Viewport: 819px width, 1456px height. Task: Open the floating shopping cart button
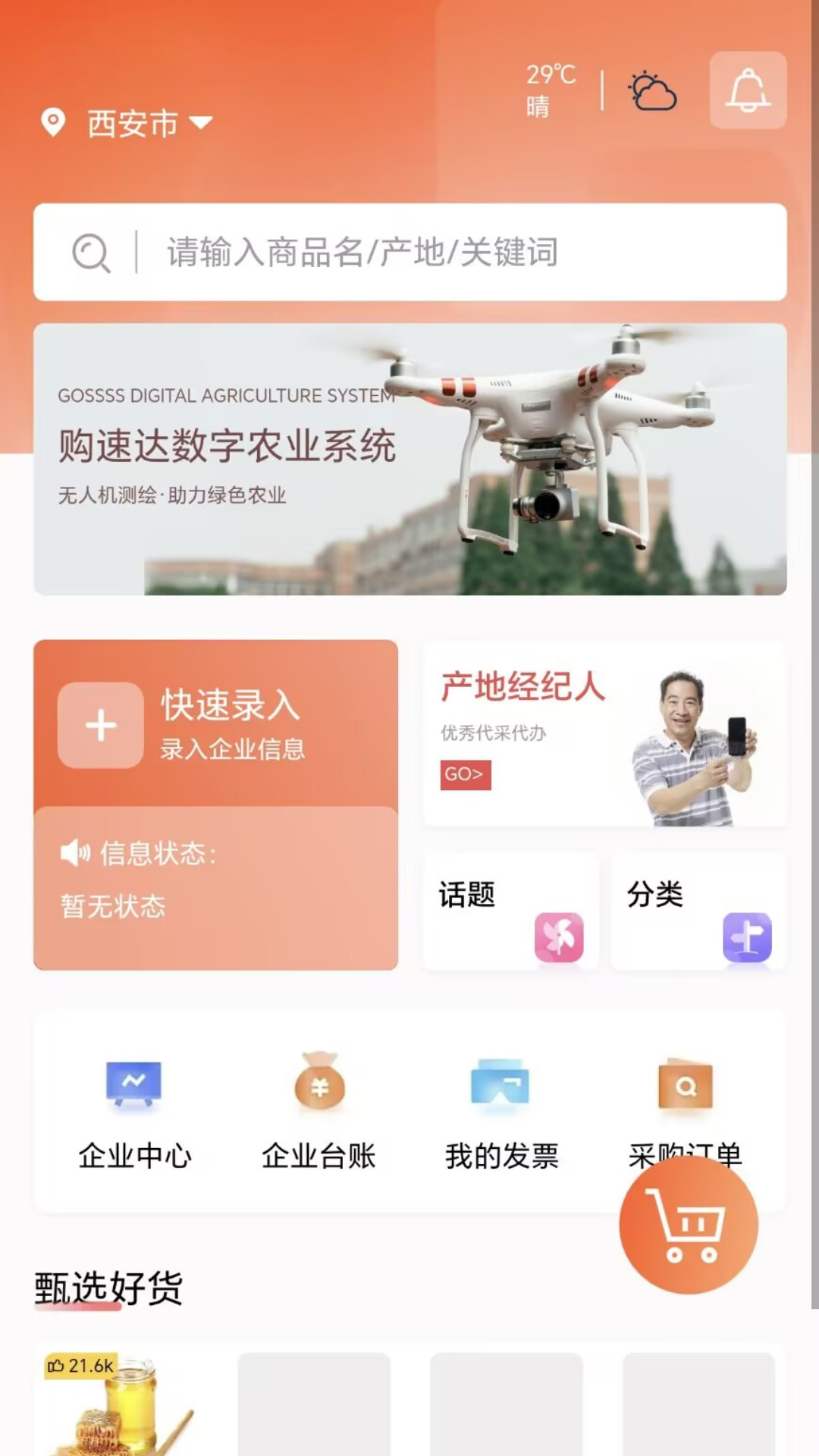[688, 1225]
